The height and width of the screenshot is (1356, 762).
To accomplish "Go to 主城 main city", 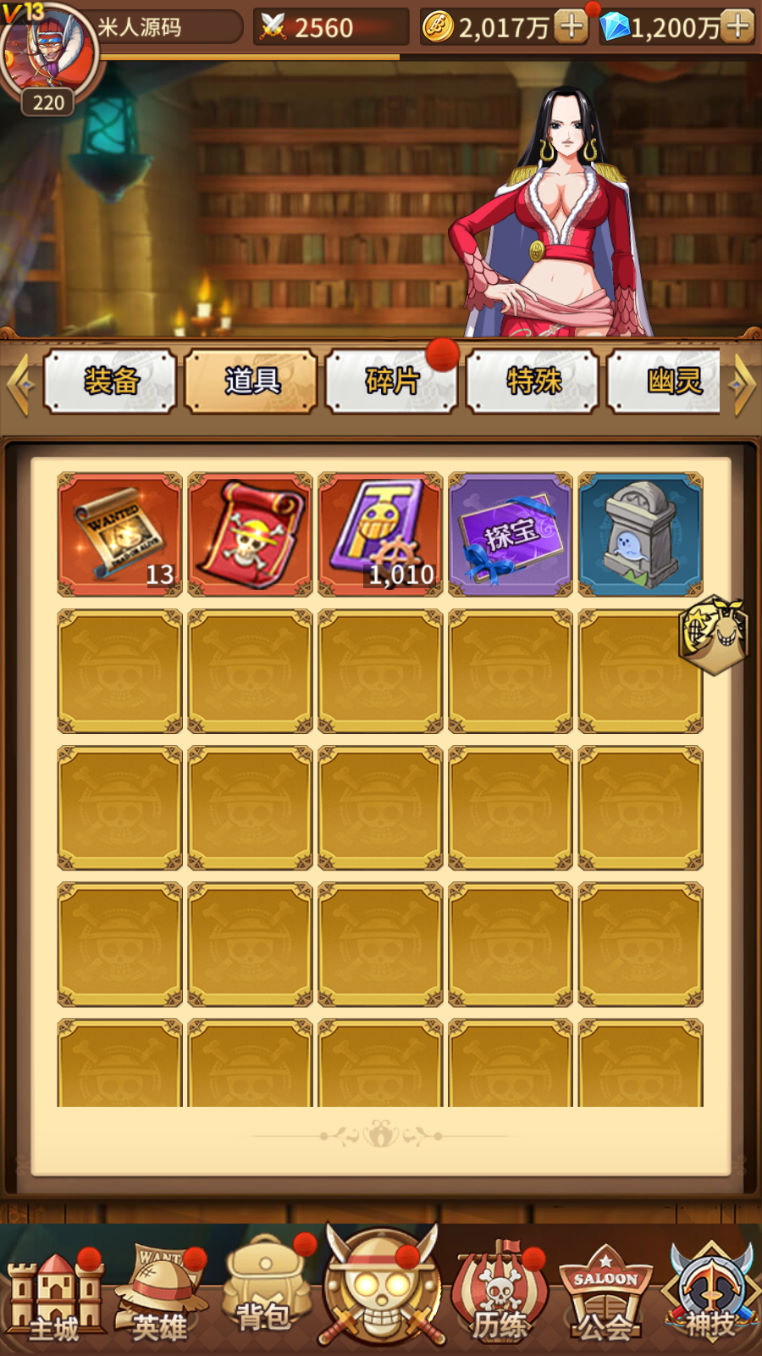I will 55,1296.
